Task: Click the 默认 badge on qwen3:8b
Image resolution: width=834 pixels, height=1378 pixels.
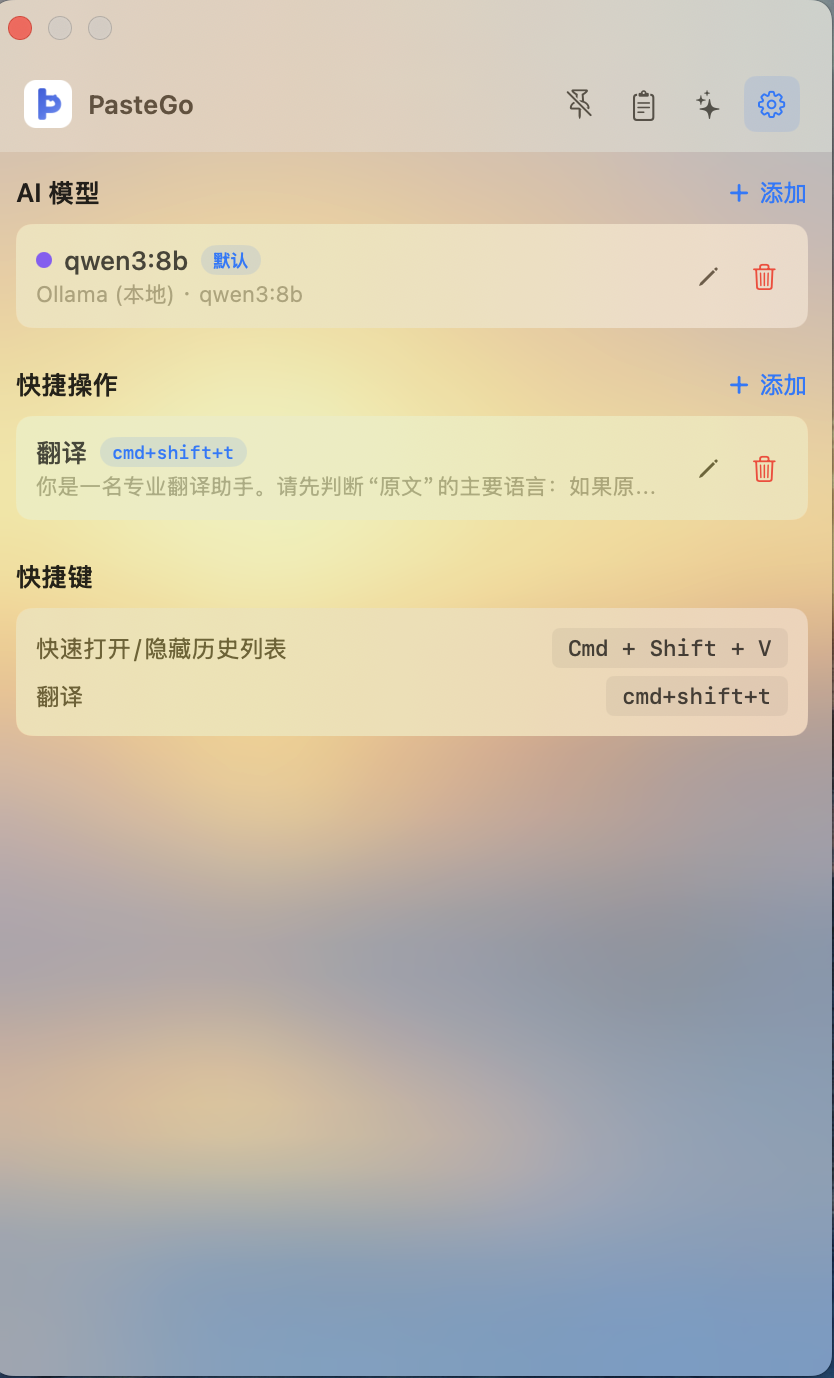Action: (x=230, y=260)
